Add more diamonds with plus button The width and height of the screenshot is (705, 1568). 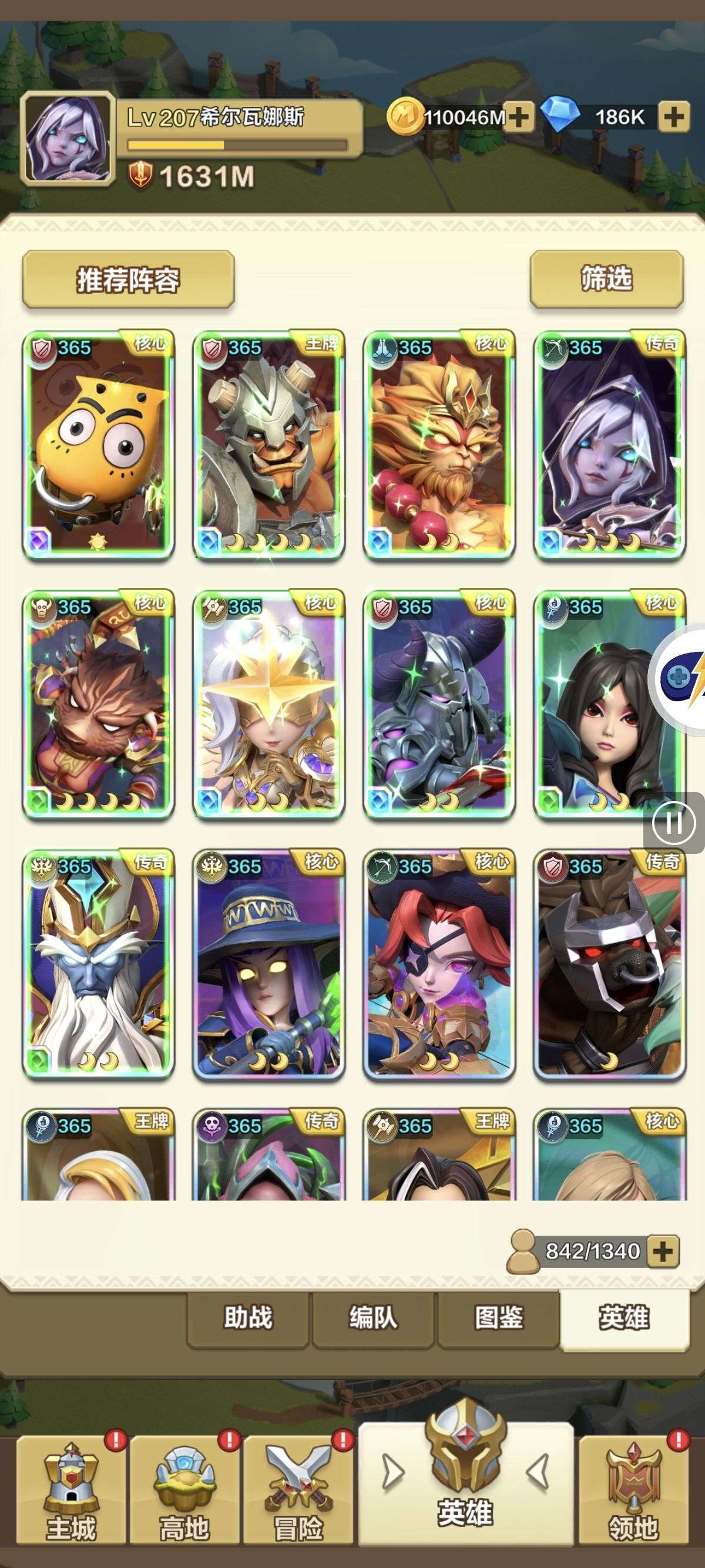pos(673,117)
